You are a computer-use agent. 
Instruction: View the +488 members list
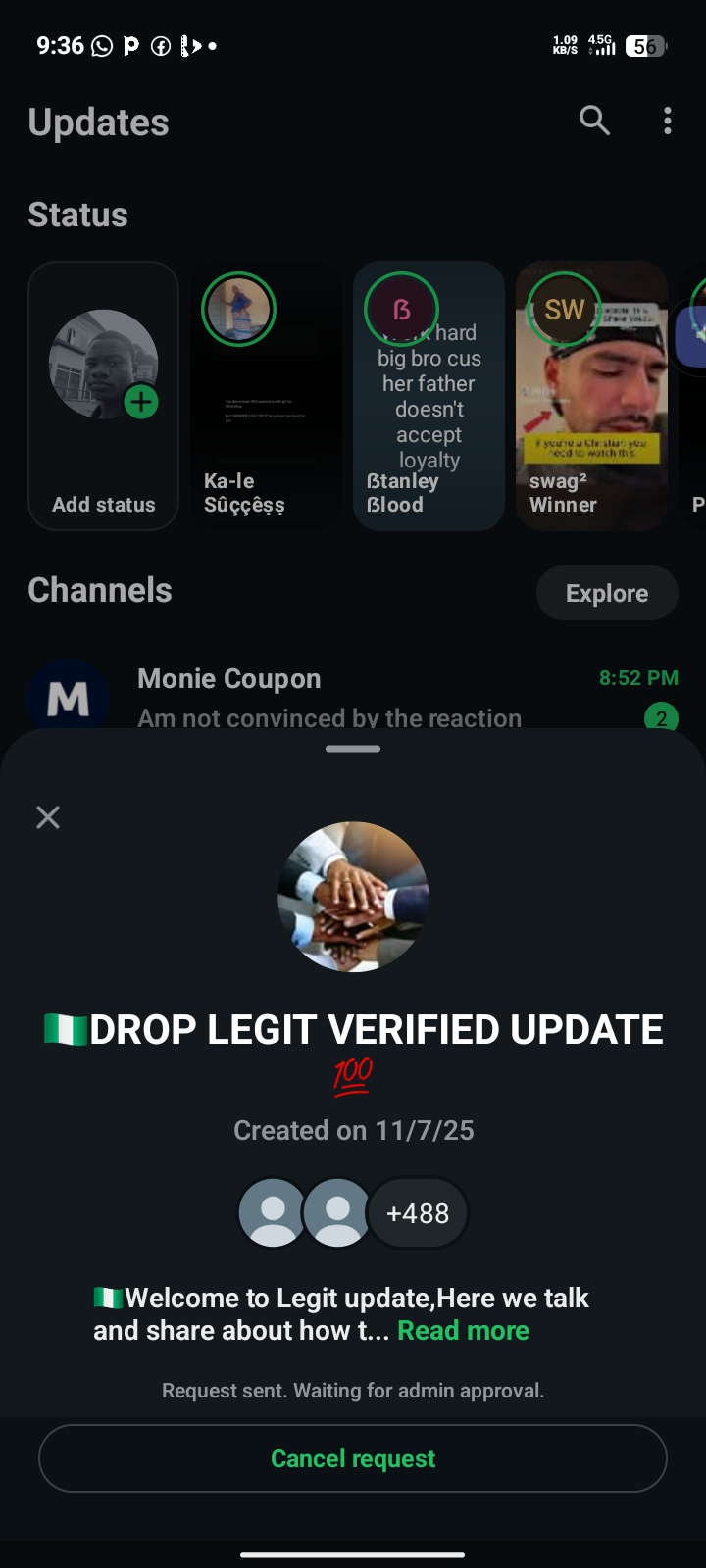[418, 1213]
